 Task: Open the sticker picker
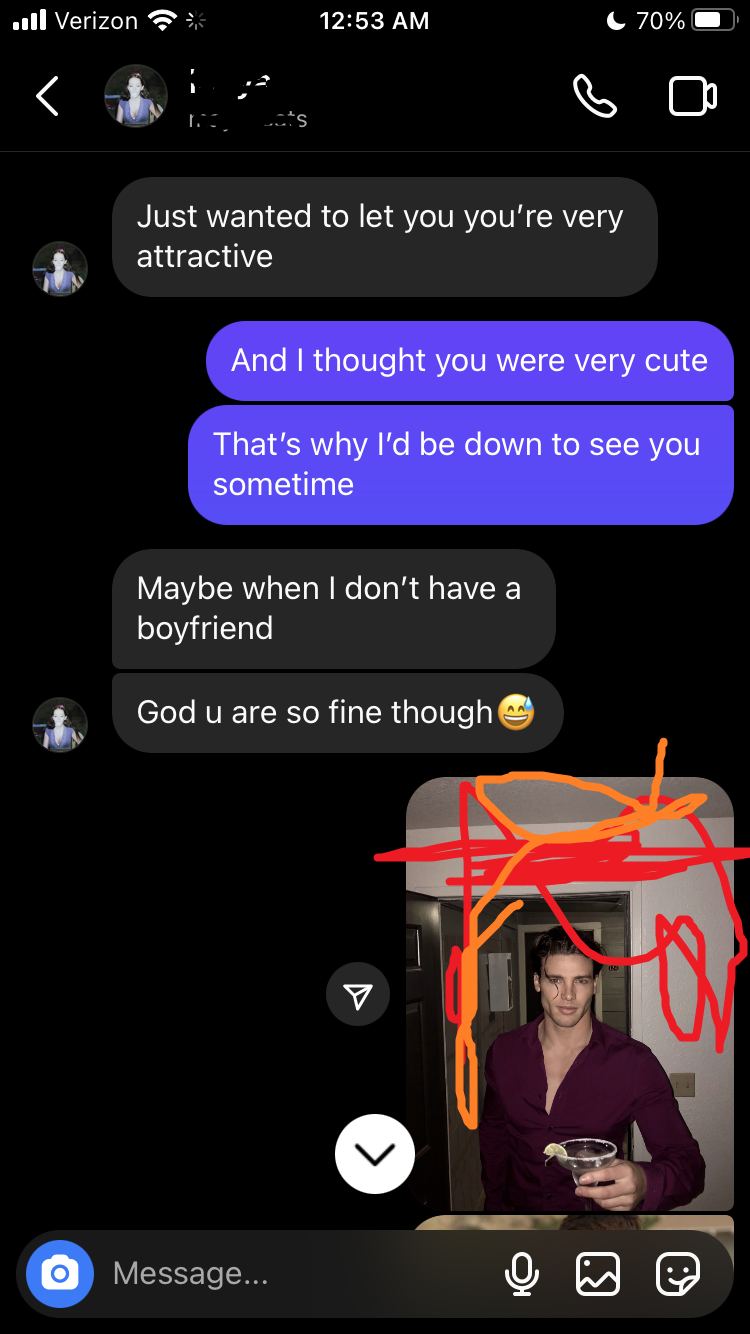click(x=677, y=1273)
